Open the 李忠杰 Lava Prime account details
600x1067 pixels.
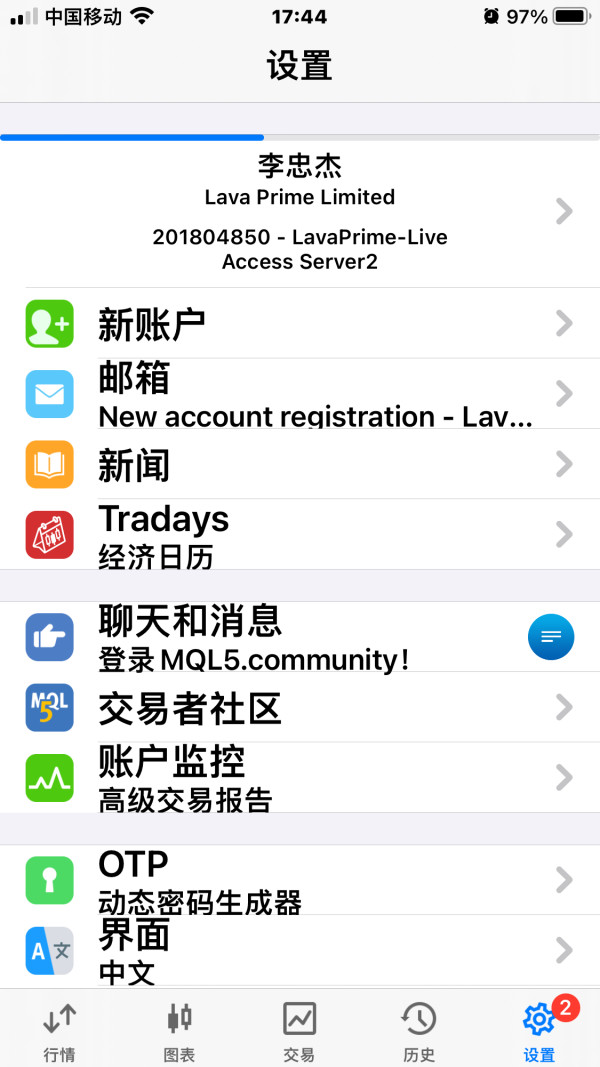tap(300, 212)
